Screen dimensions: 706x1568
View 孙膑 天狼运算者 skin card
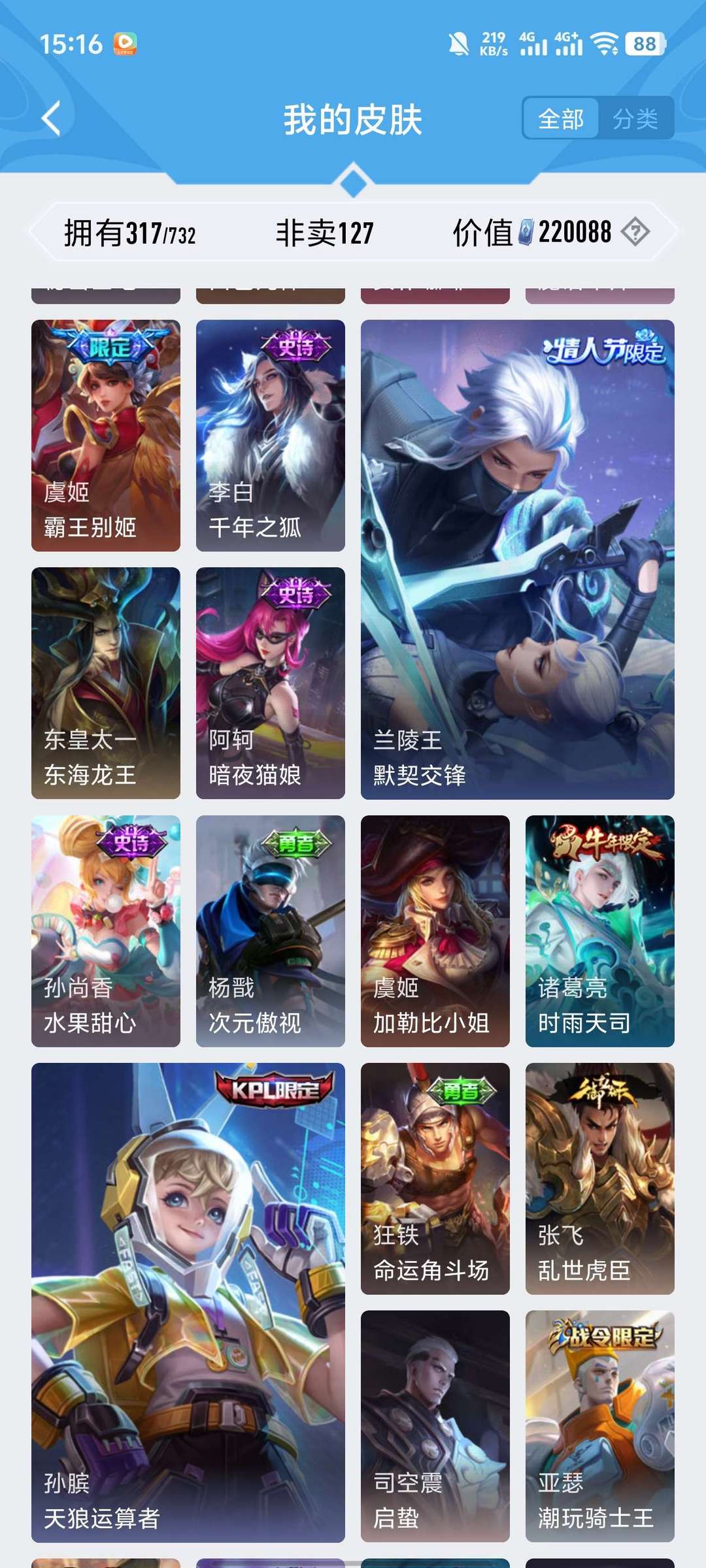(188, 1303)
